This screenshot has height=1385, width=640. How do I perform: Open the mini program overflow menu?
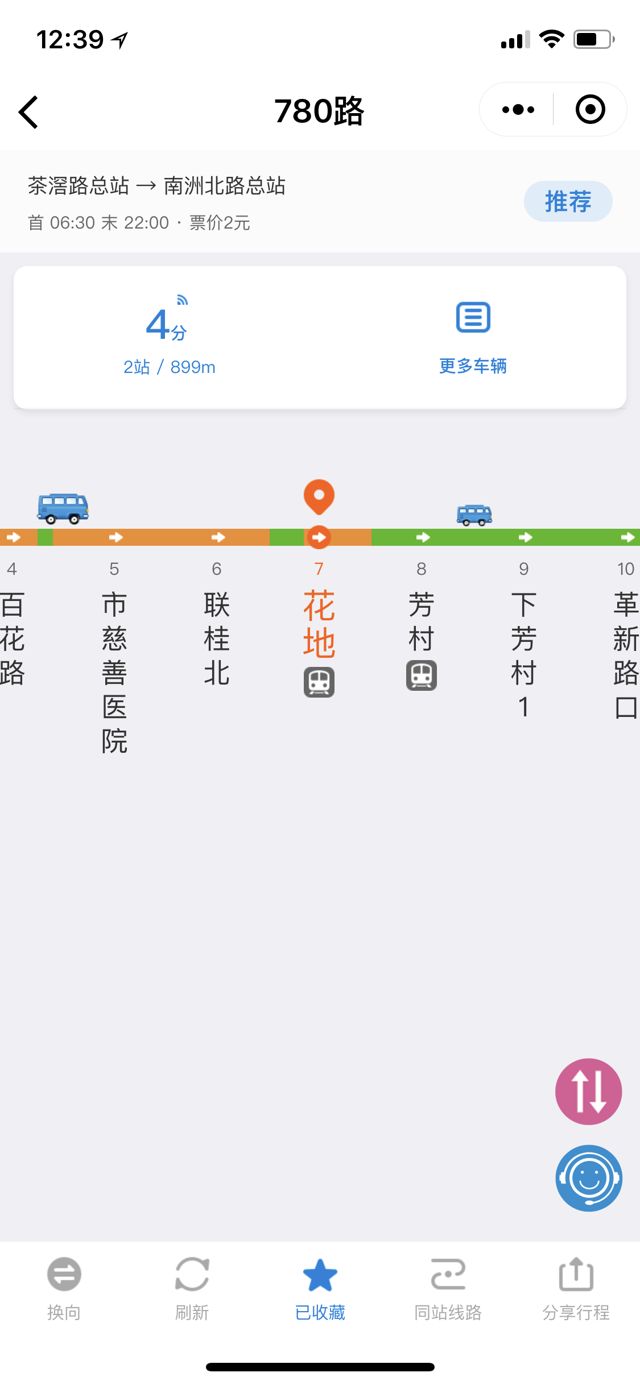click(x=517, y=110)
